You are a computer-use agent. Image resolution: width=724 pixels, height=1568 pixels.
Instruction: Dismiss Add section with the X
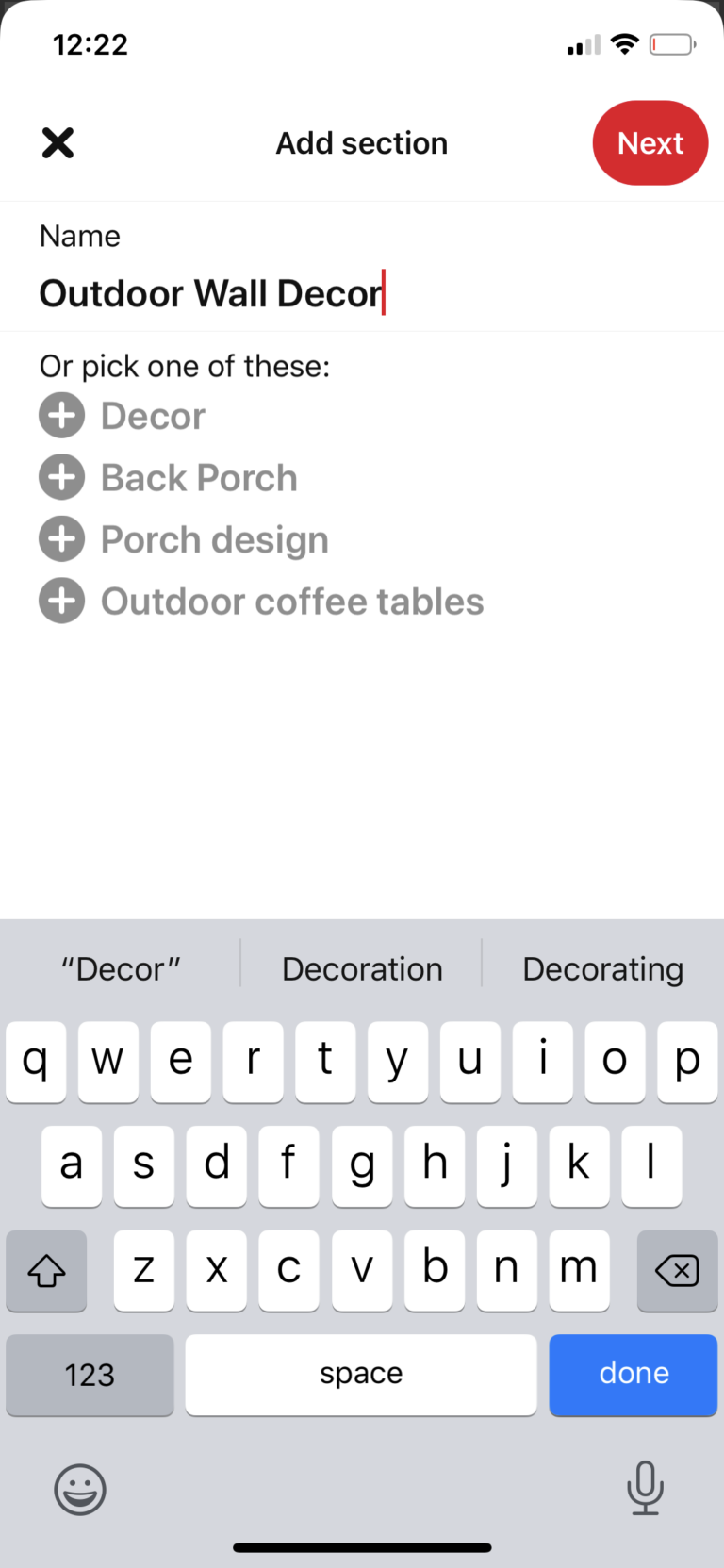tap(58, 142)
